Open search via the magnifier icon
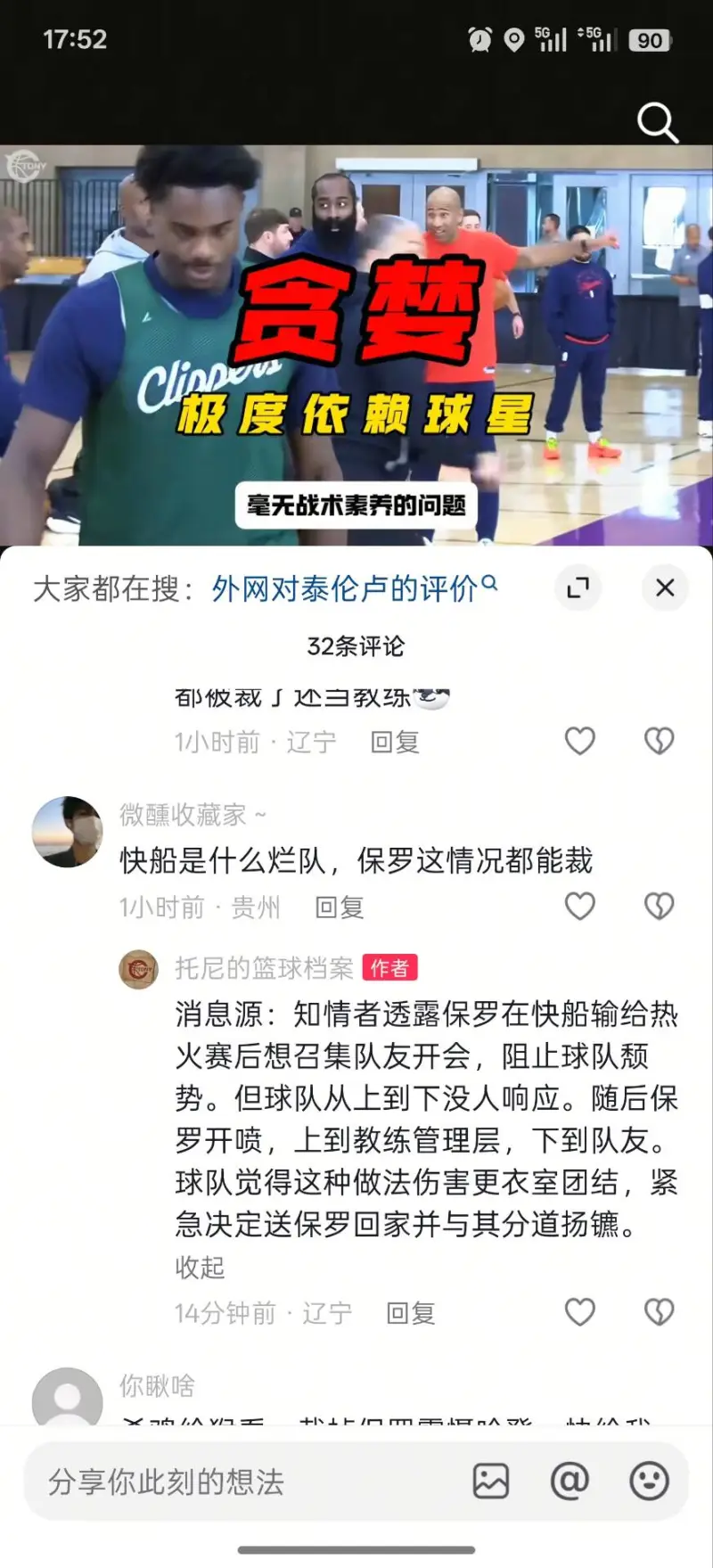 coord(658,122)
